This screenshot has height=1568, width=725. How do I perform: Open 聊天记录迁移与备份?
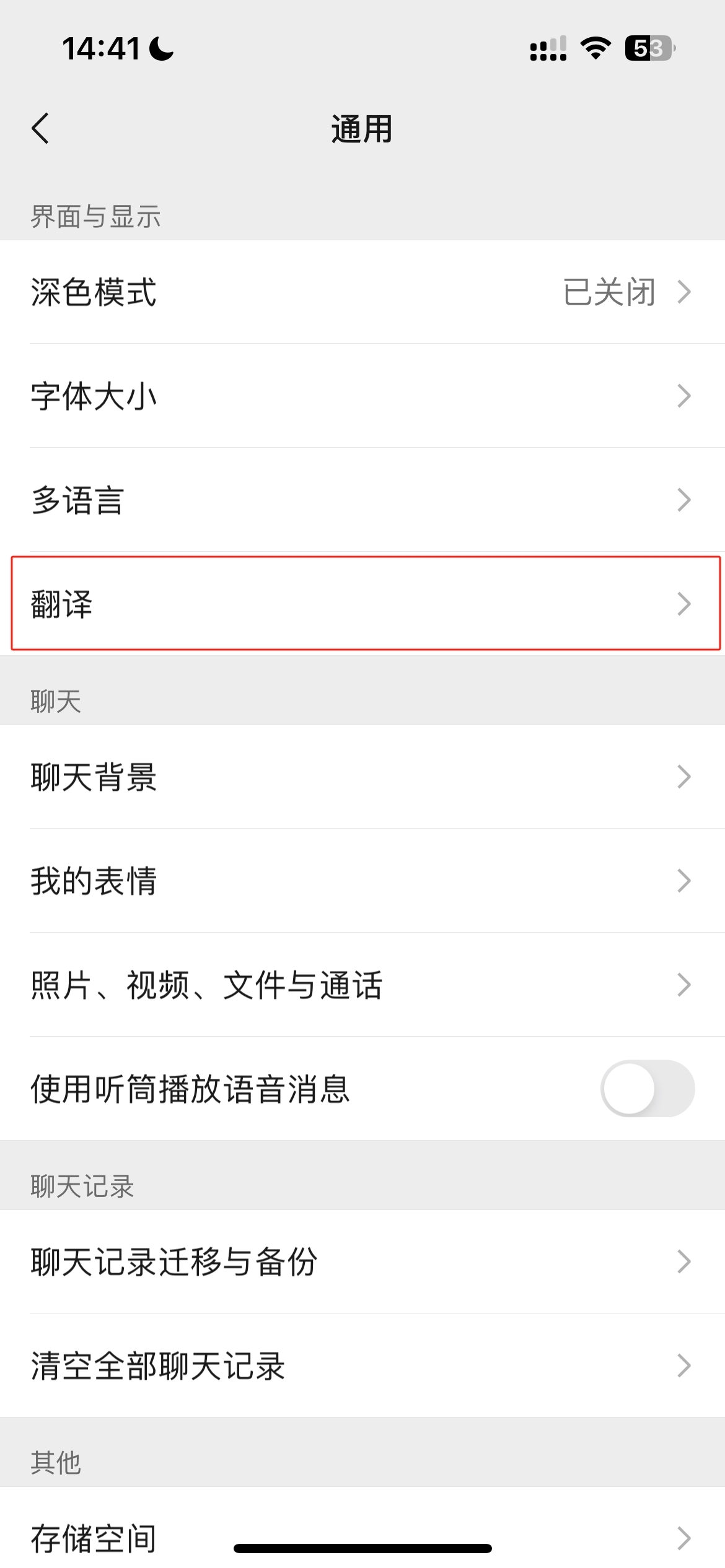point(362,1262)
